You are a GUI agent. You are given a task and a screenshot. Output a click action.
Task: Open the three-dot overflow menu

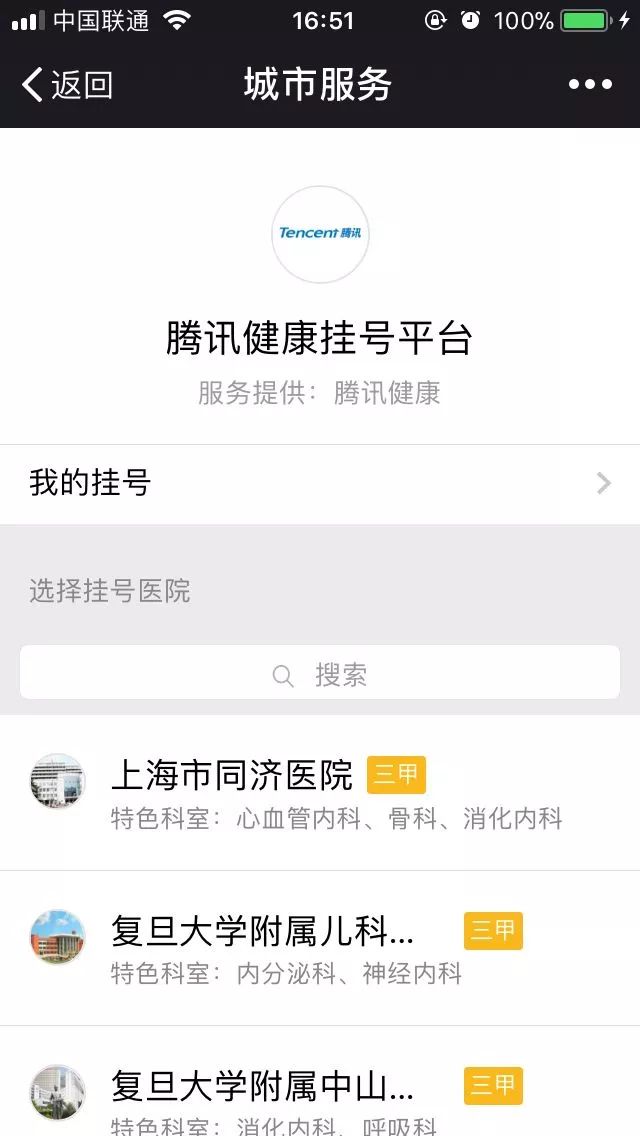(590, 85)
